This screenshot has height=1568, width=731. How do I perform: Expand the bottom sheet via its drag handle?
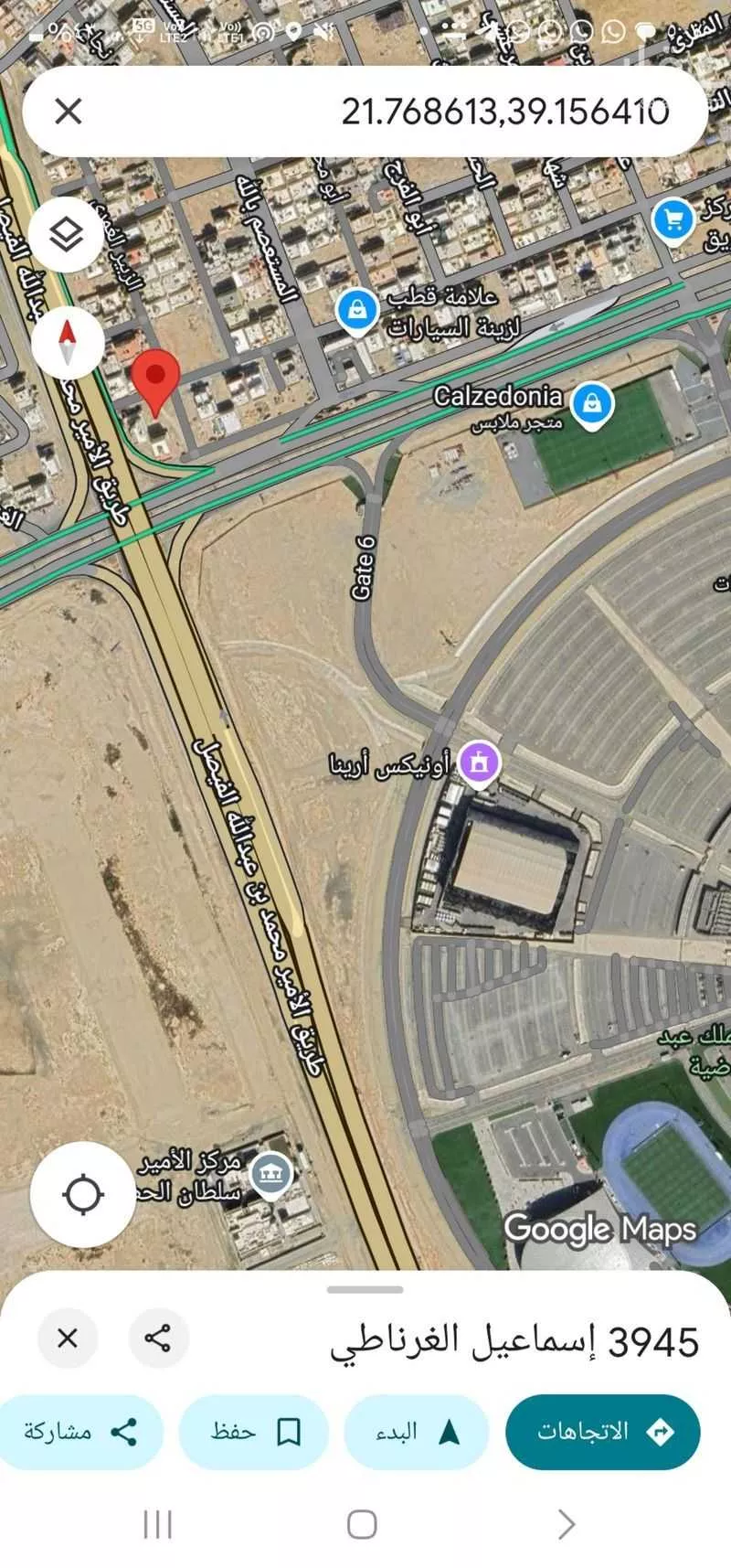point(365,1287)
